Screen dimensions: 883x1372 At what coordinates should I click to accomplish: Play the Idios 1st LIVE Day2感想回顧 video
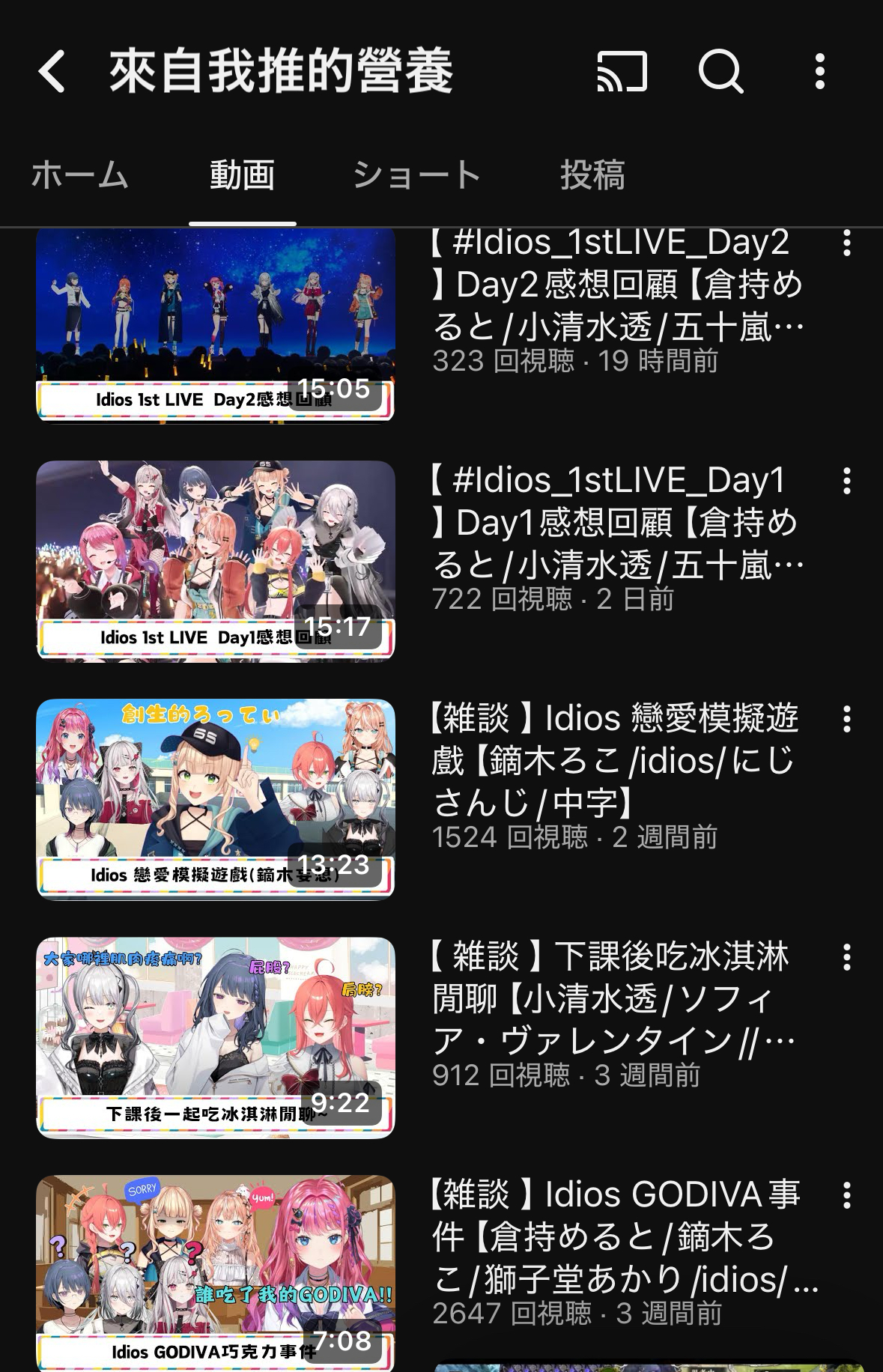216,324
